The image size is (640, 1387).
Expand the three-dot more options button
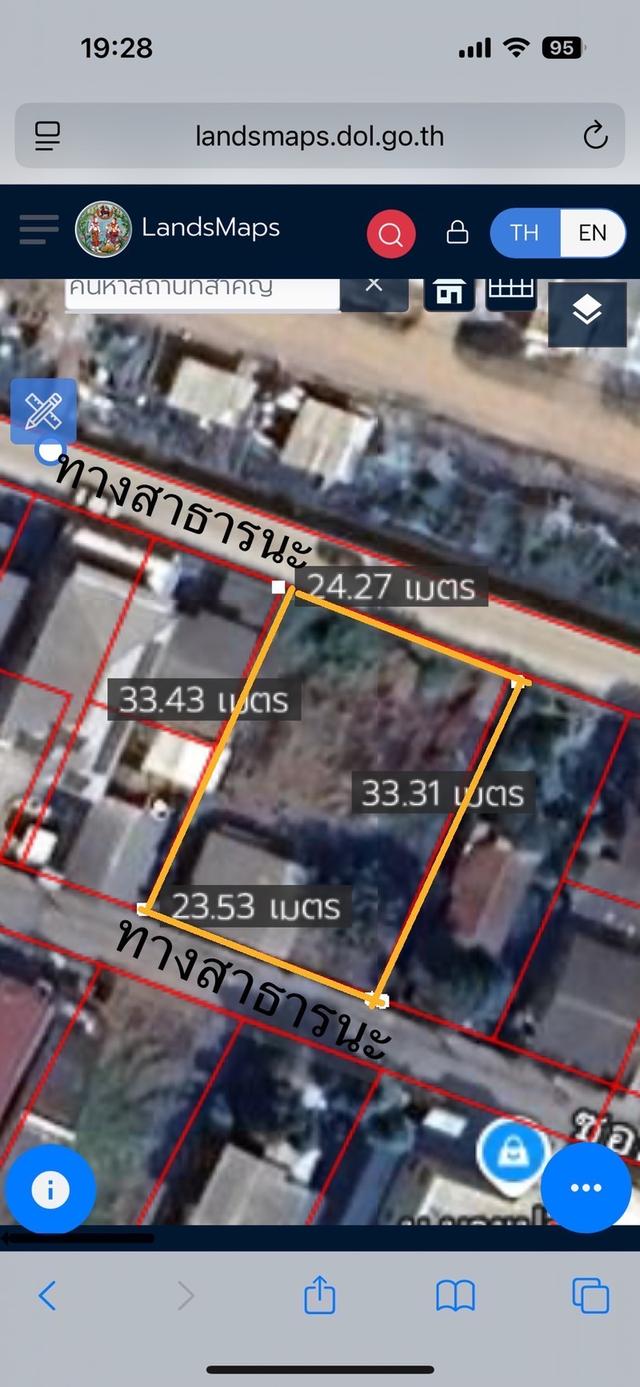[585, 1187]
